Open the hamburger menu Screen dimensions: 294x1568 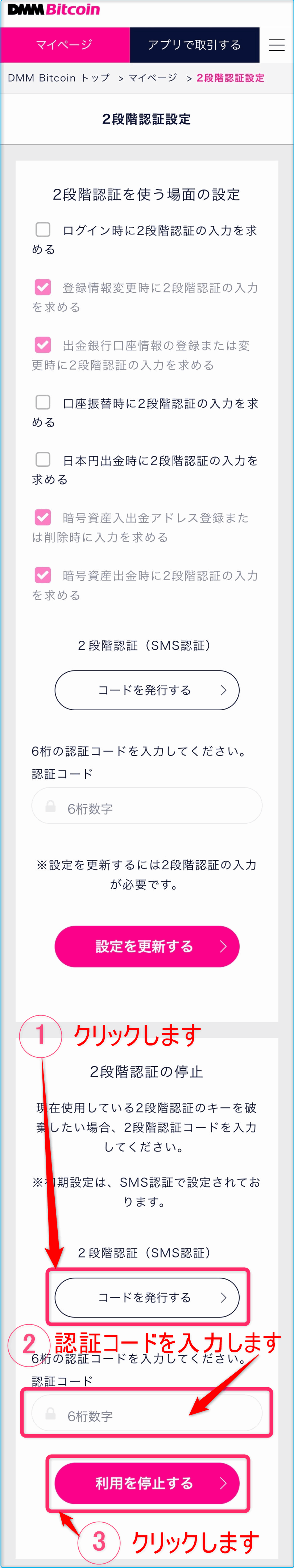coord(276,45)
